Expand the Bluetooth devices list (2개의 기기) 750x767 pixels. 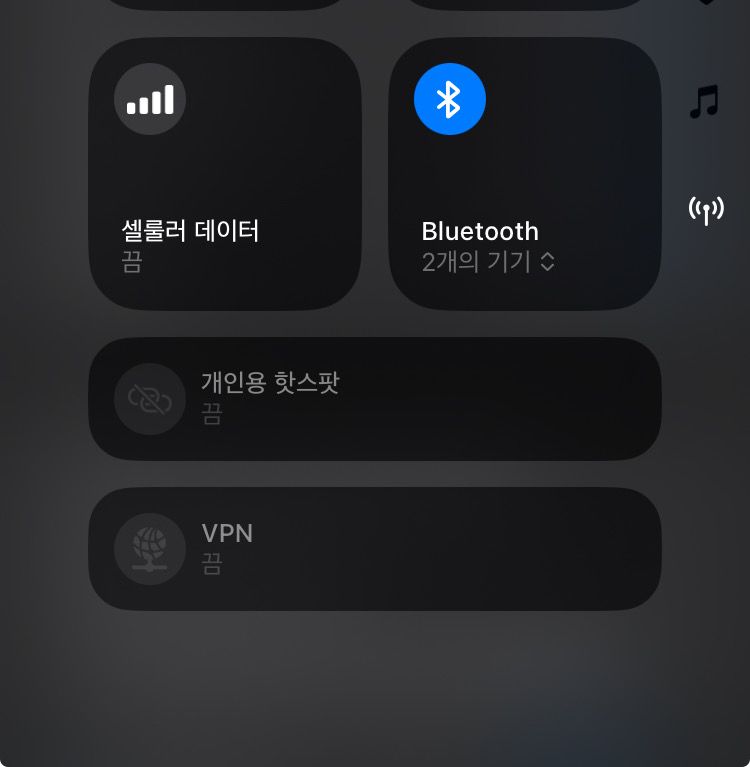coord(489,262)
